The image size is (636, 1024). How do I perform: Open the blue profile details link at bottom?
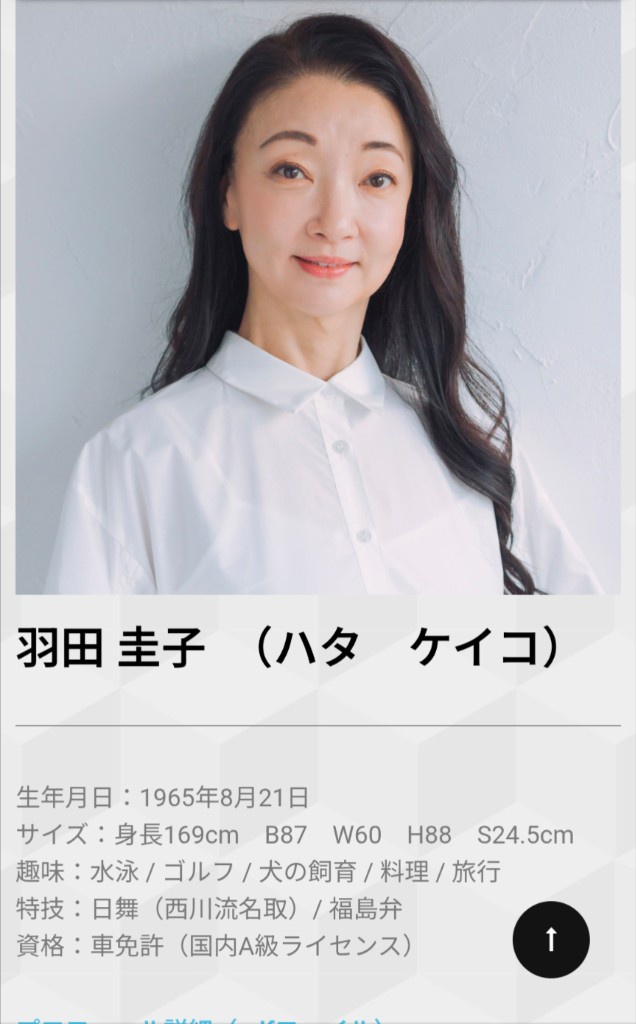pyautogui.click(x=201, y=1019)
